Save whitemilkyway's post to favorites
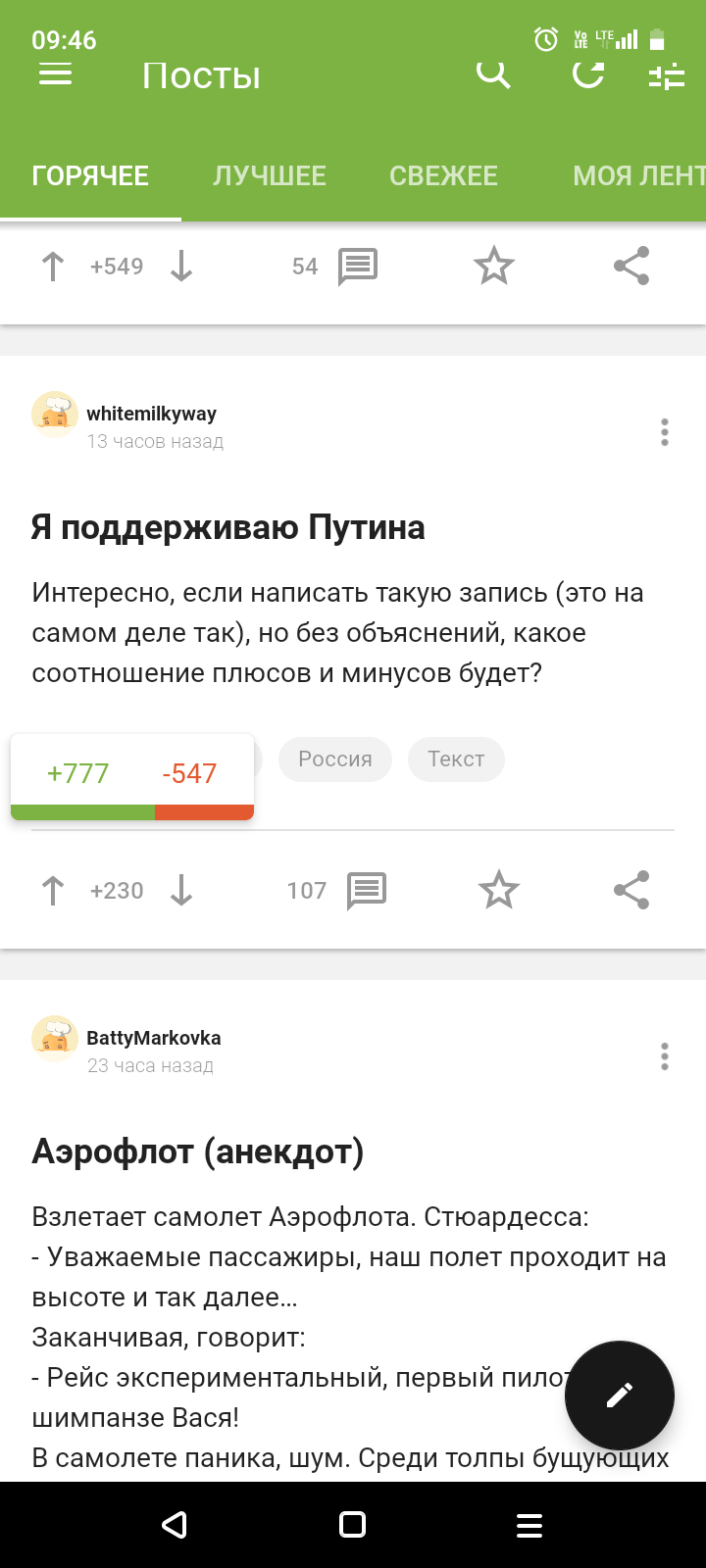706x1568 pixels. point(499,891)
